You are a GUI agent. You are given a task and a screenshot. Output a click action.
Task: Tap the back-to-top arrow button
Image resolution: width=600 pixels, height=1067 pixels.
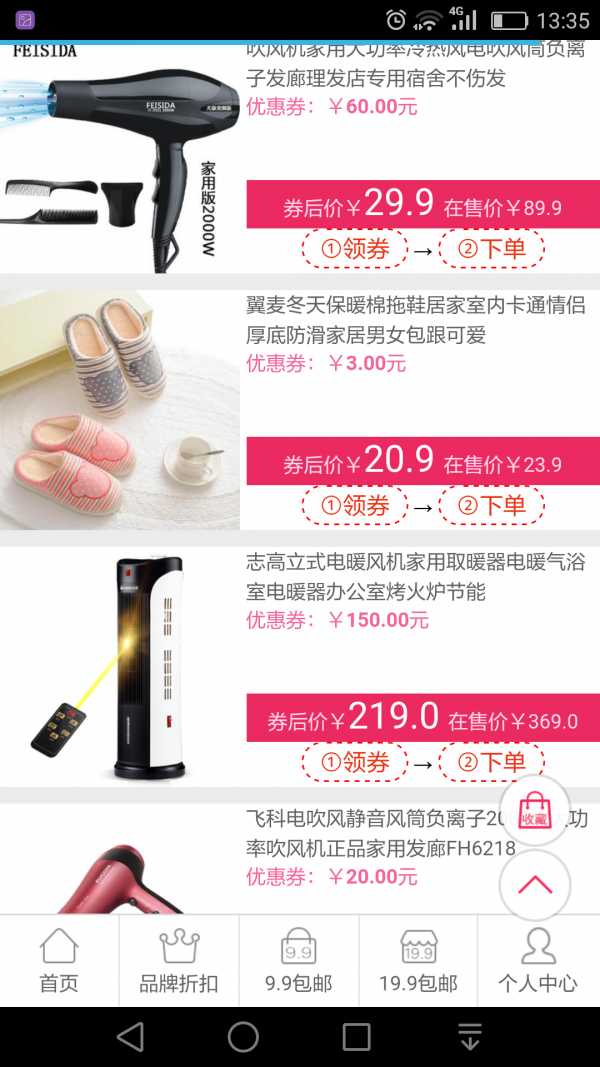tap(535, 885)
